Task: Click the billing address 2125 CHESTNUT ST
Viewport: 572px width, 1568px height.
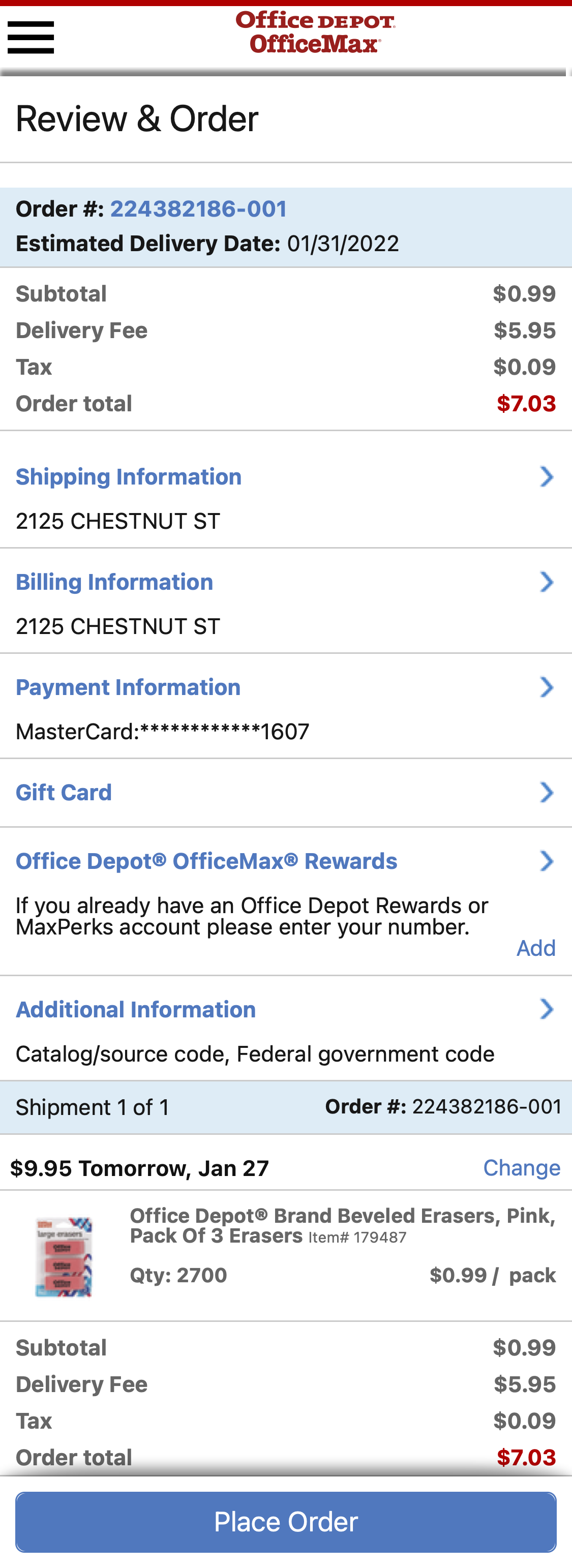Action: pyautogui.click(x=118, y=626)
